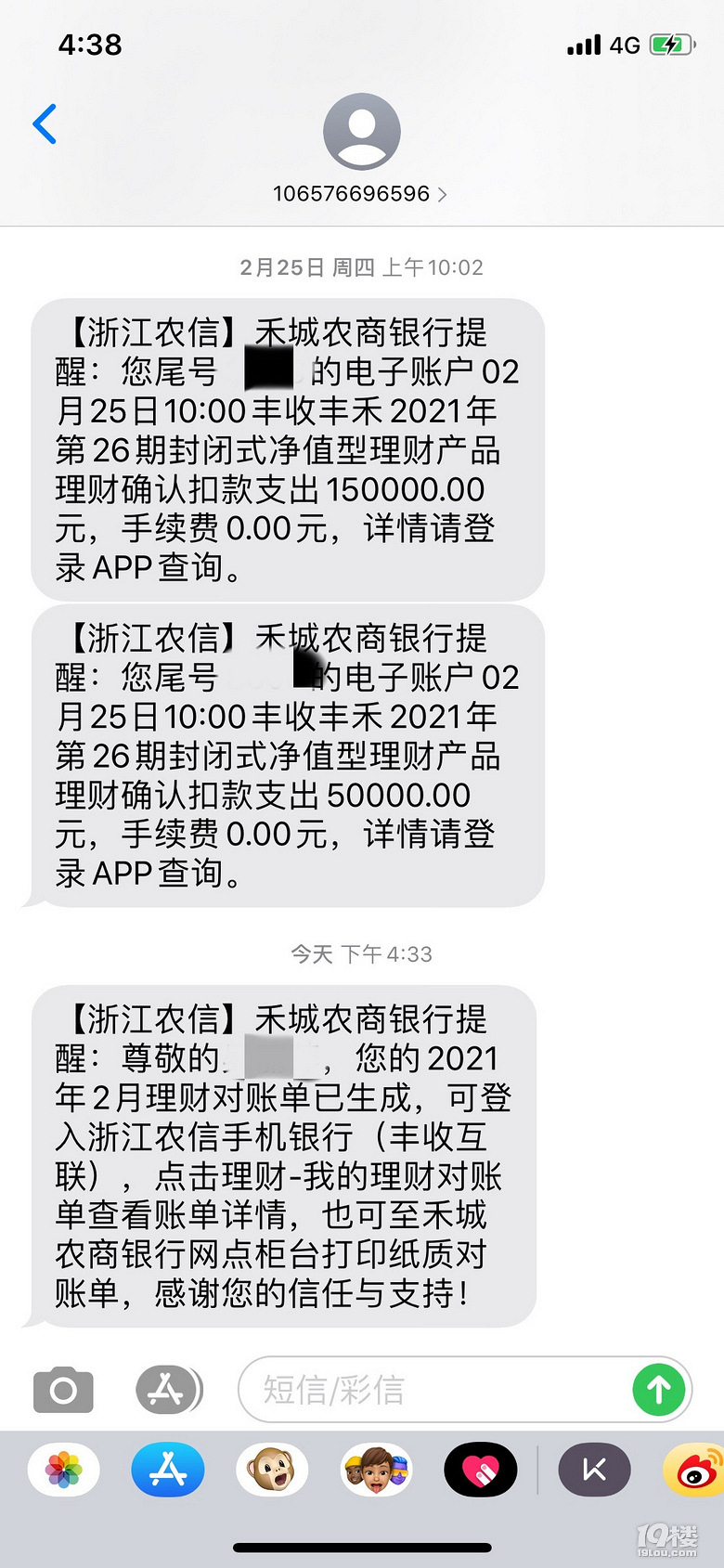Open the App Store in the drawer
The width and height of the screenshot is (724, 1568).
click(x=168, y=1471)
